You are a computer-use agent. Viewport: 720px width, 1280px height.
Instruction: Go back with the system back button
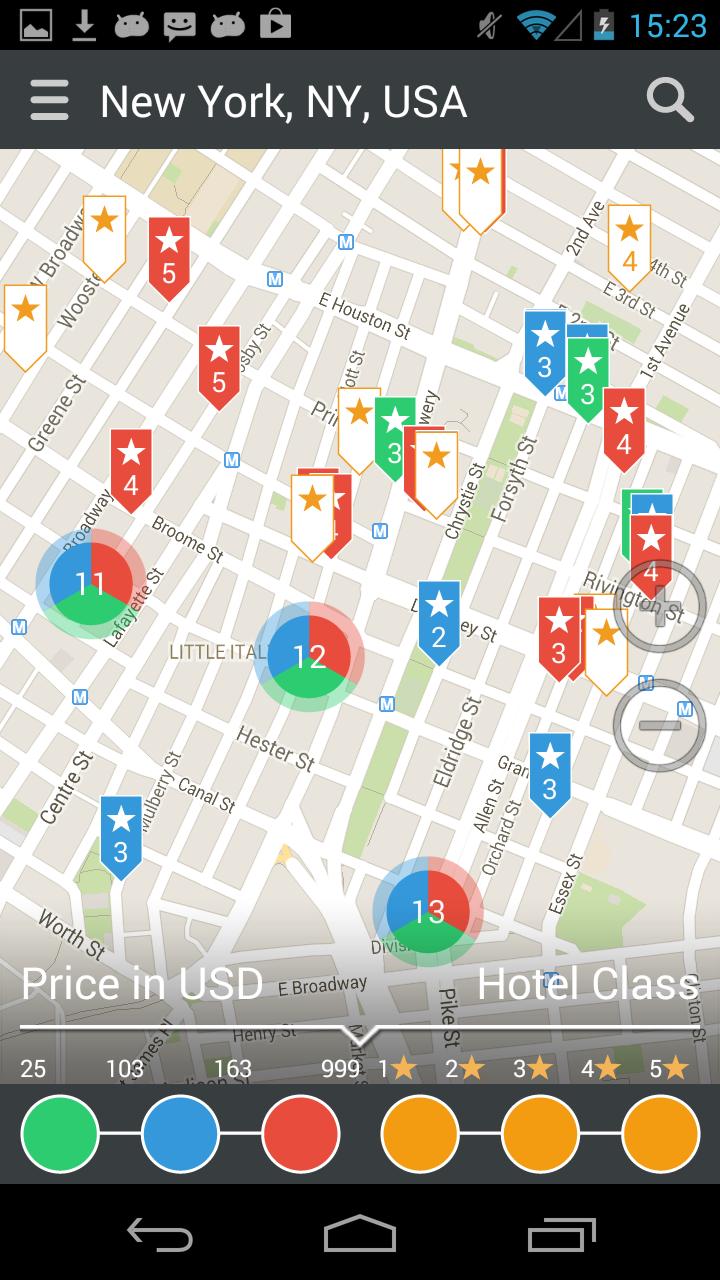pos(160,1236)
